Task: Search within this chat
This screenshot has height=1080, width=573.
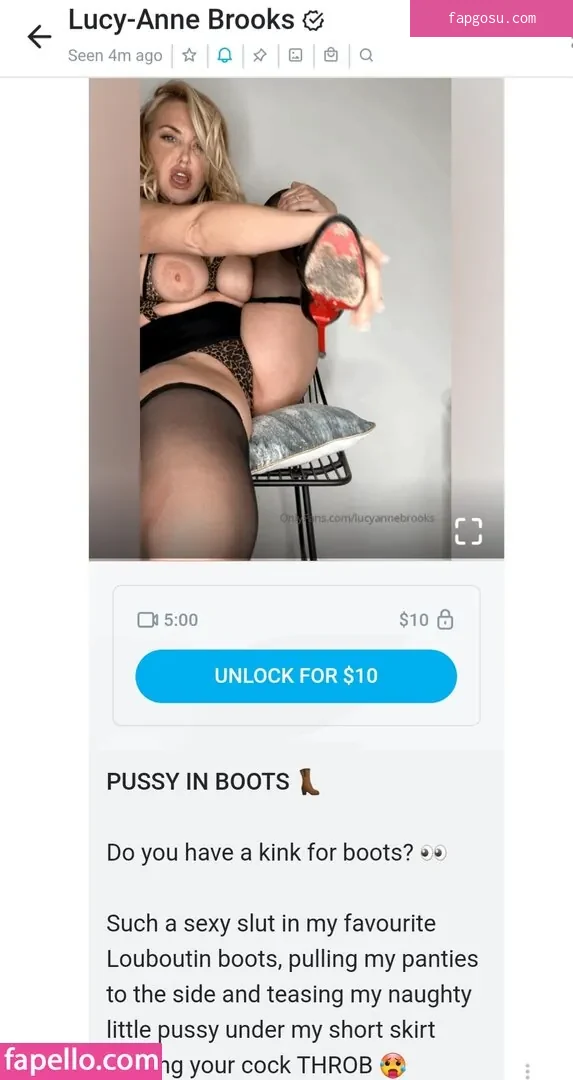Action: (x=366, y=56)
